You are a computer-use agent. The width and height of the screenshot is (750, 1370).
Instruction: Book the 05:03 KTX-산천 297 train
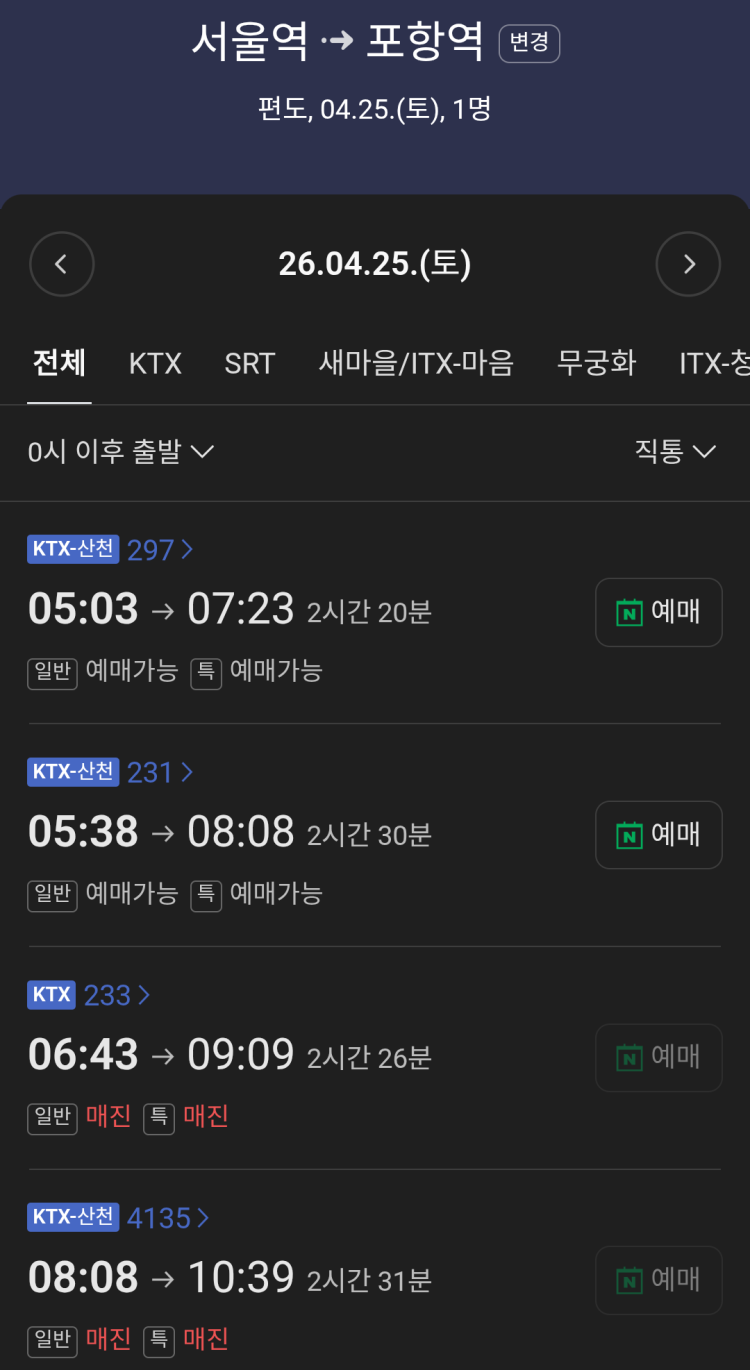(658, 612)
